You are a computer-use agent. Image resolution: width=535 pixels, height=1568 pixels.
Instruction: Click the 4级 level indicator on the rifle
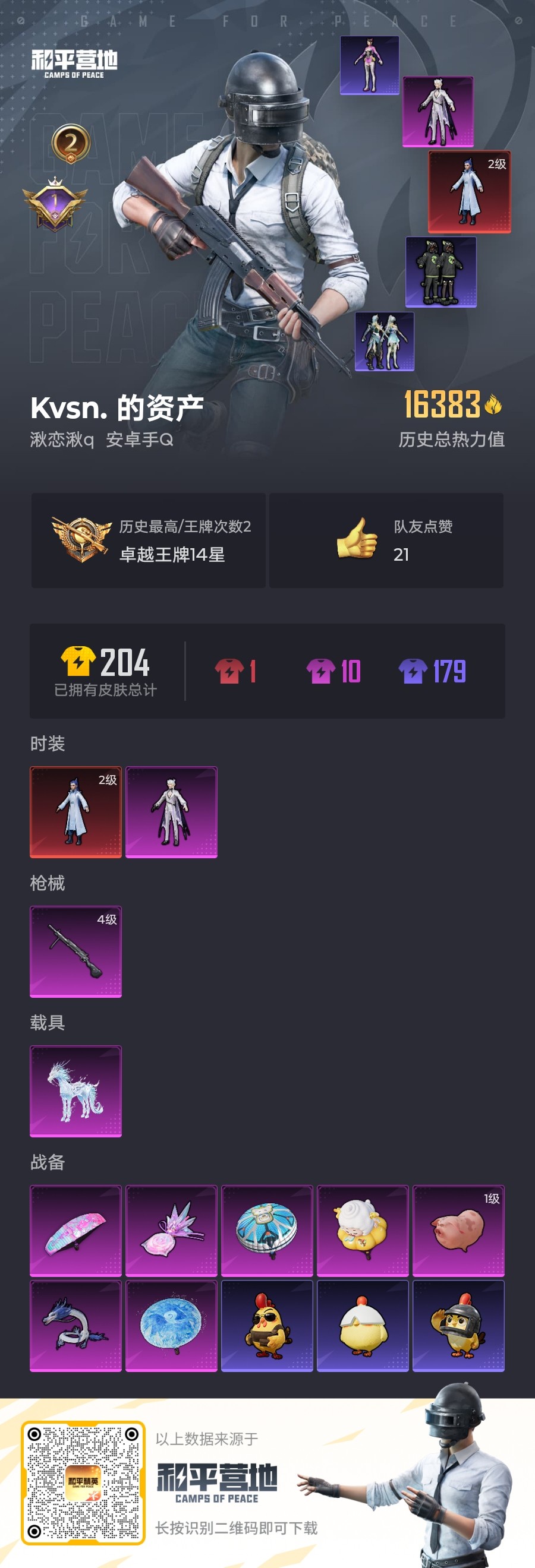point(108,921)
